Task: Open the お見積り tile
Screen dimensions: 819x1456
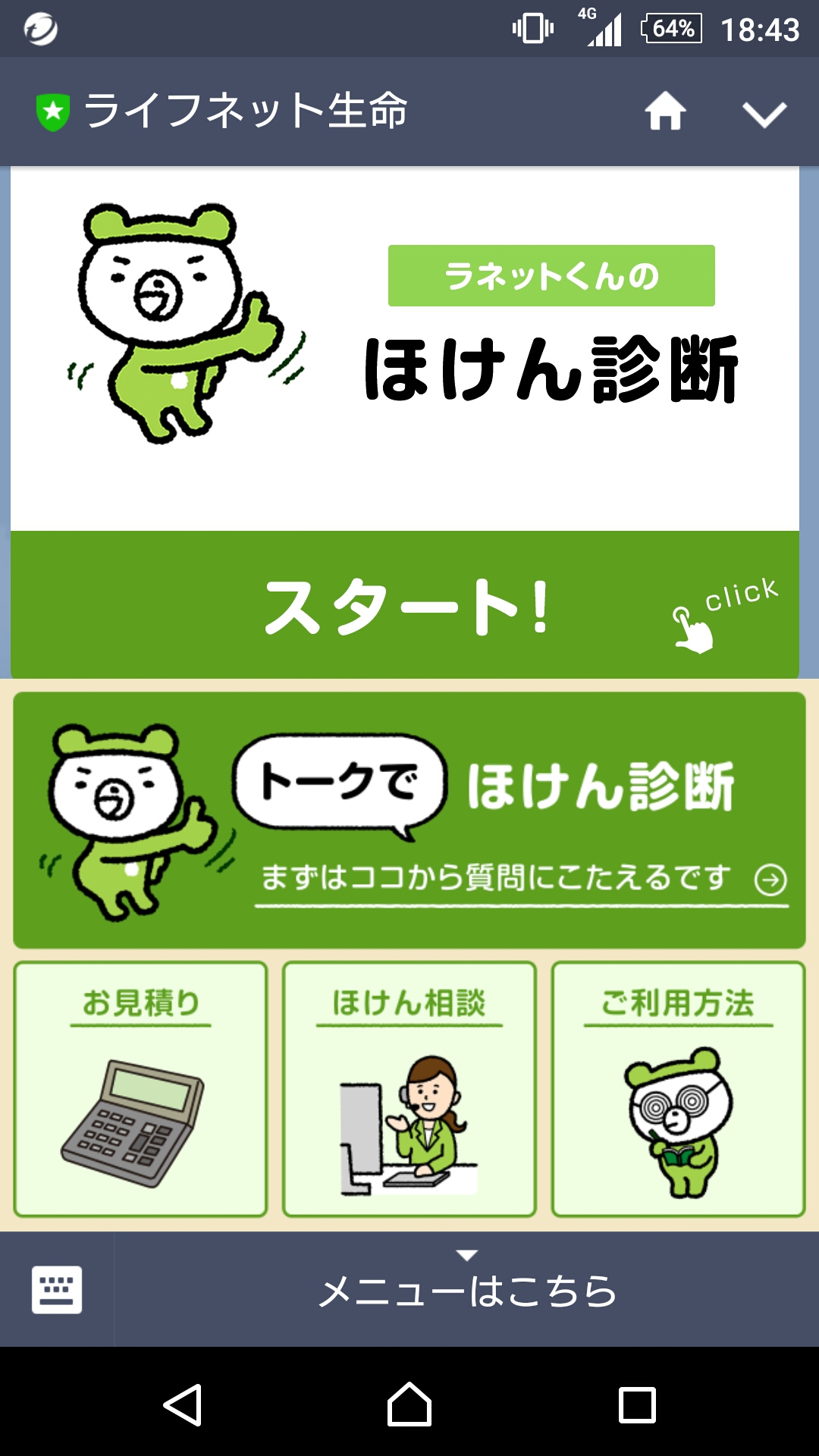Action: click(140, 1089)
